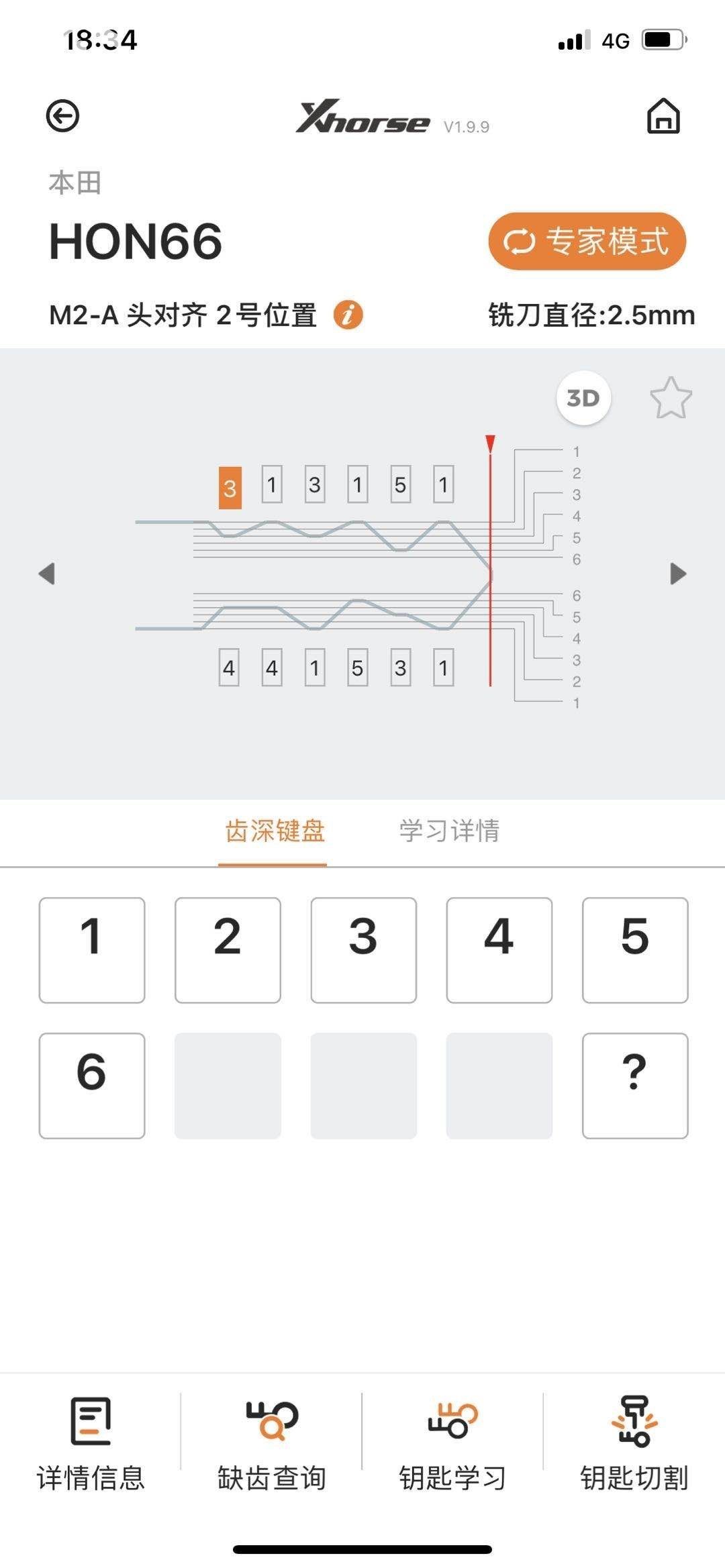
Task: Enter depth 1 on the keypad
Action: (x=92, y=950)
